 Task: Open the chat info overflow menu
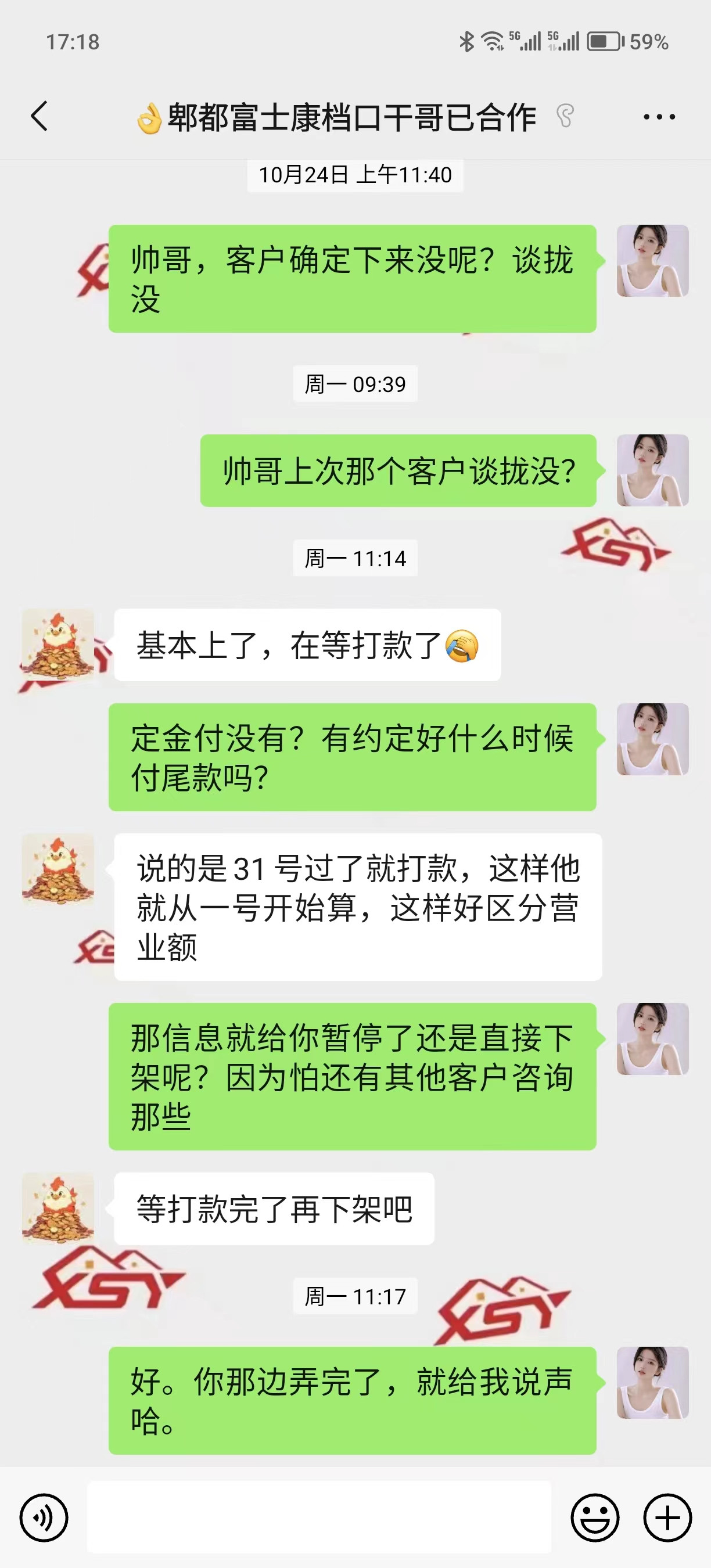pos(659,116)
